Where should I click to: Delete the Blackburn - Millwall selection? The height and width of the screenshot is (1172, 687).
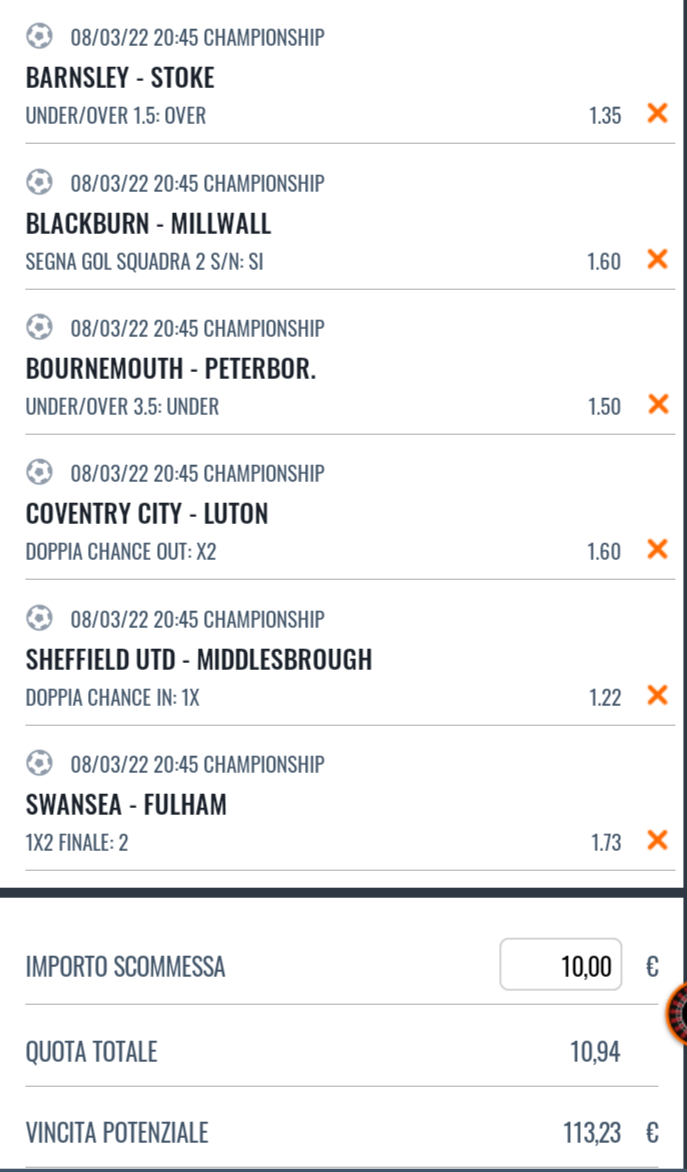657,259
